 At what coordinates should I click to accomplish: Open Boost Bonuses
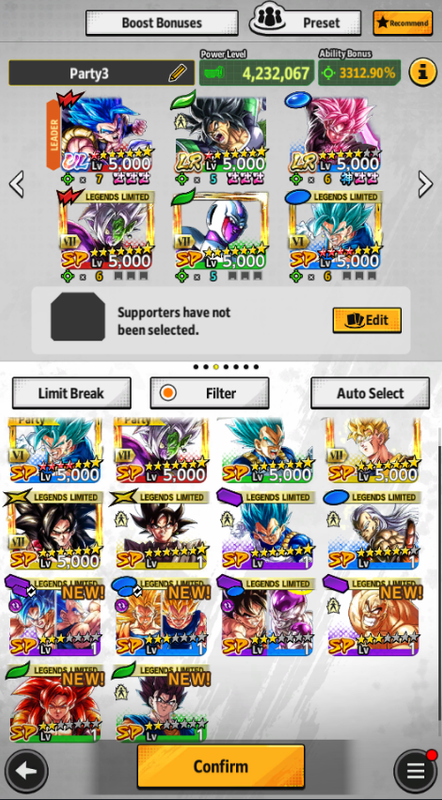pyautogui.click(x=161, y=23)
